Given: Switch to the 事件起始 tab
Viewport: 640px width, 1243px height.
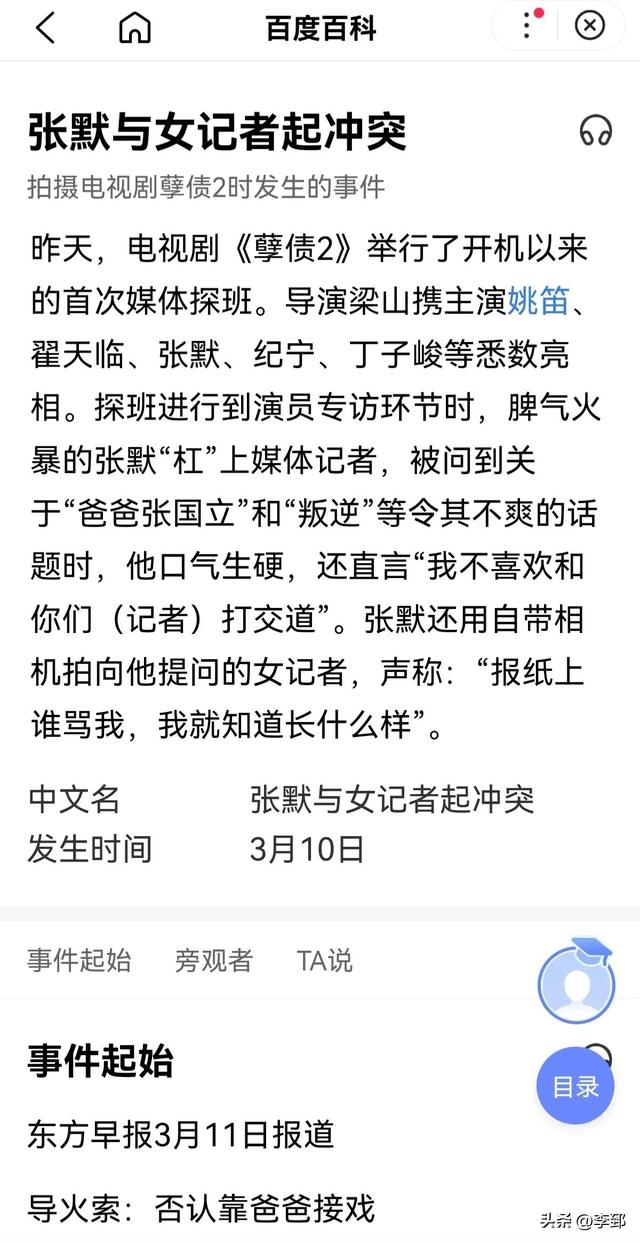Looking at the screenshot, I should pos(79,961).
